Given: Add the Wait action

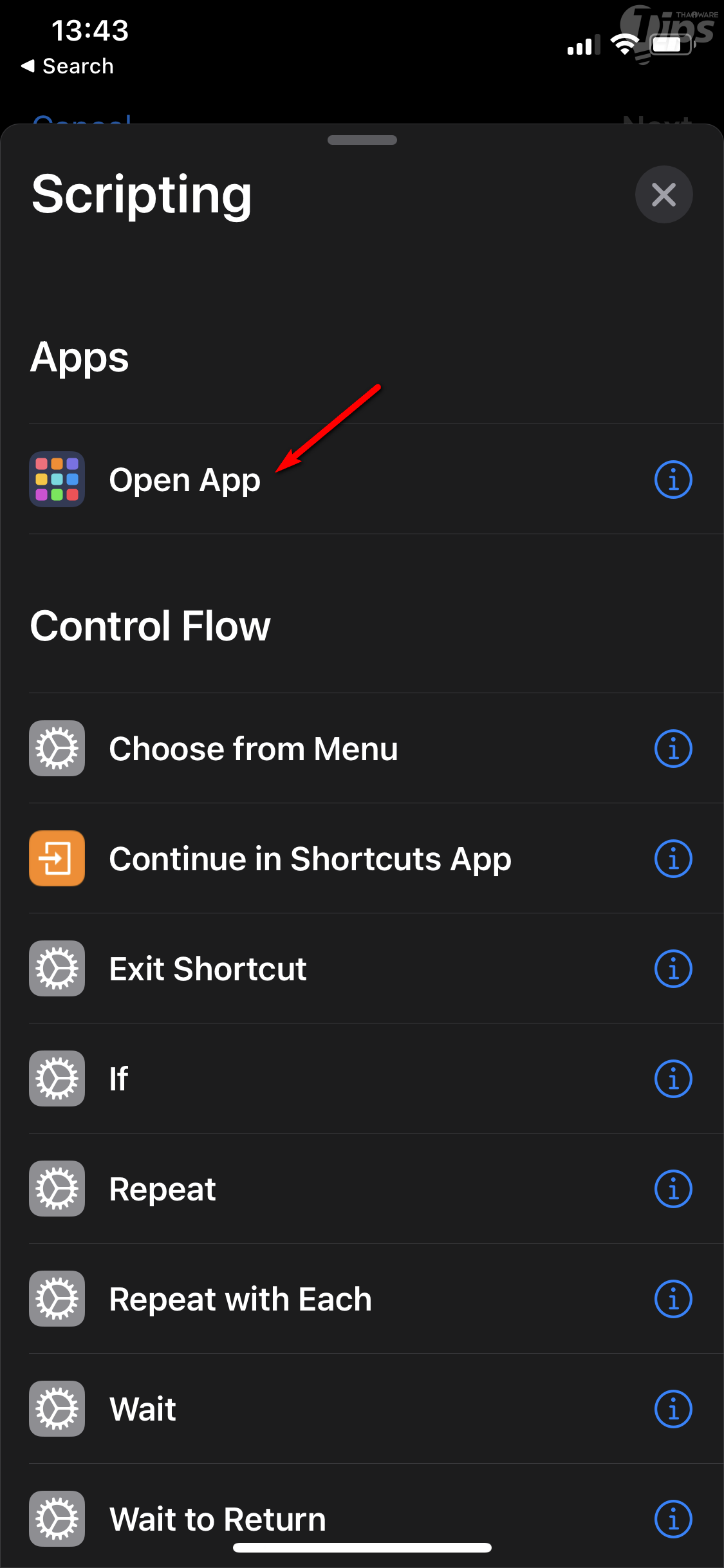Looking at the screenshot, I should [x=143, y=1409].
